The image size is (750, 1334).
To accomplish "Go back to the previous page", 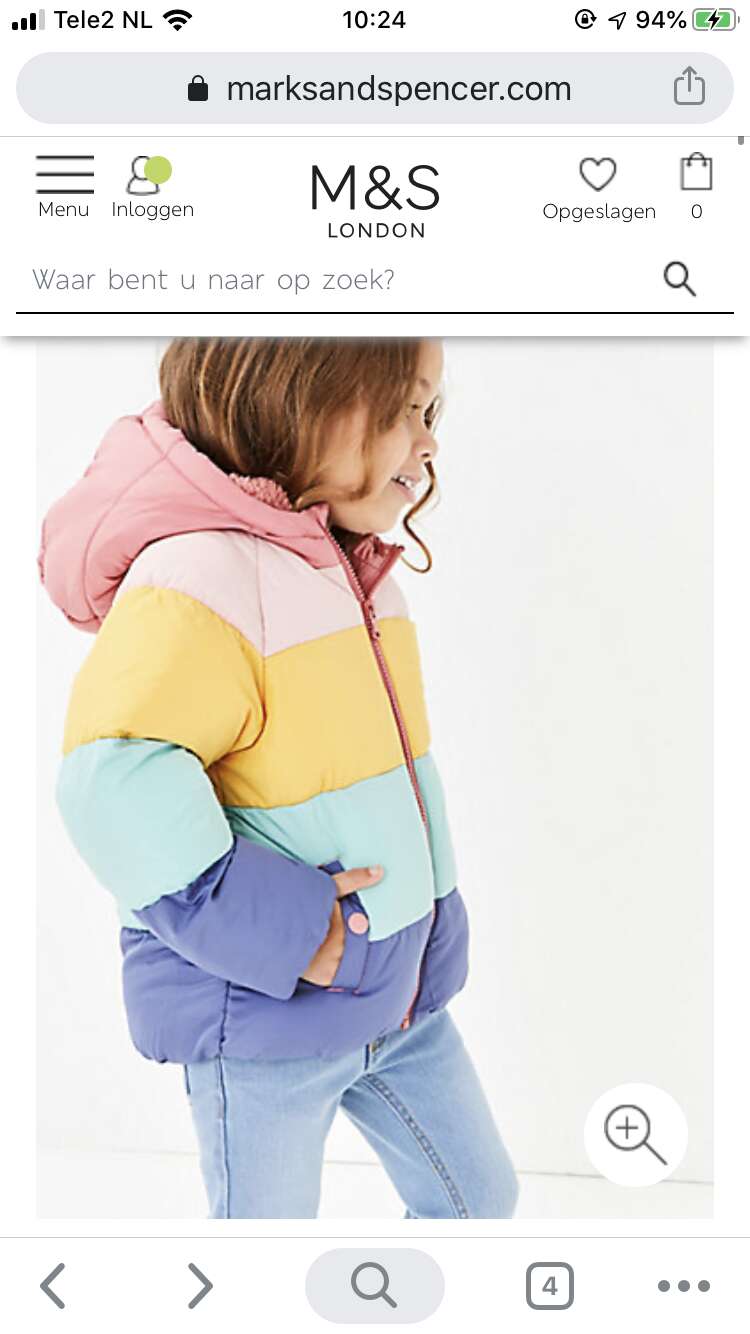I will pos(53,1286).
